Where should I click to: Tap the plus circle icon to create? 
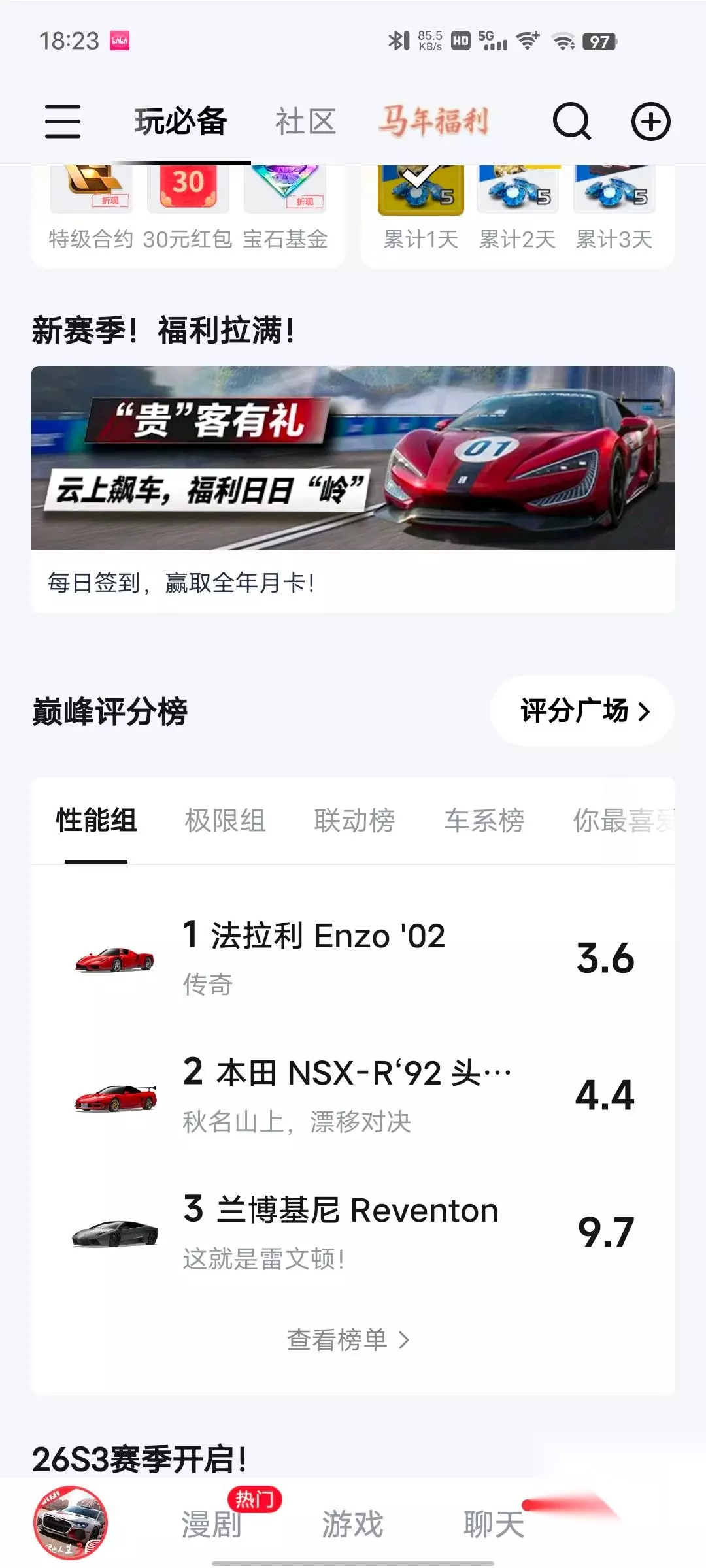tap(650, 122)
